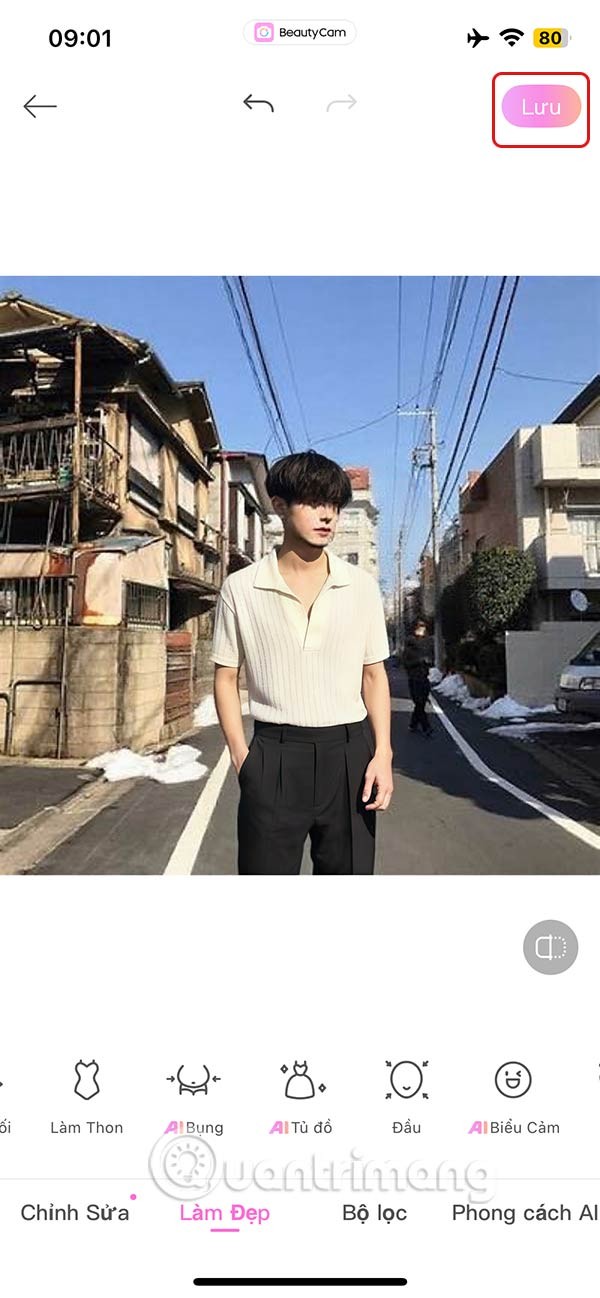Switch to the Chỉnh Sửa tab
This screenshot has width=600, height=1298.
pyautogui.click(x=75, y=1213)
